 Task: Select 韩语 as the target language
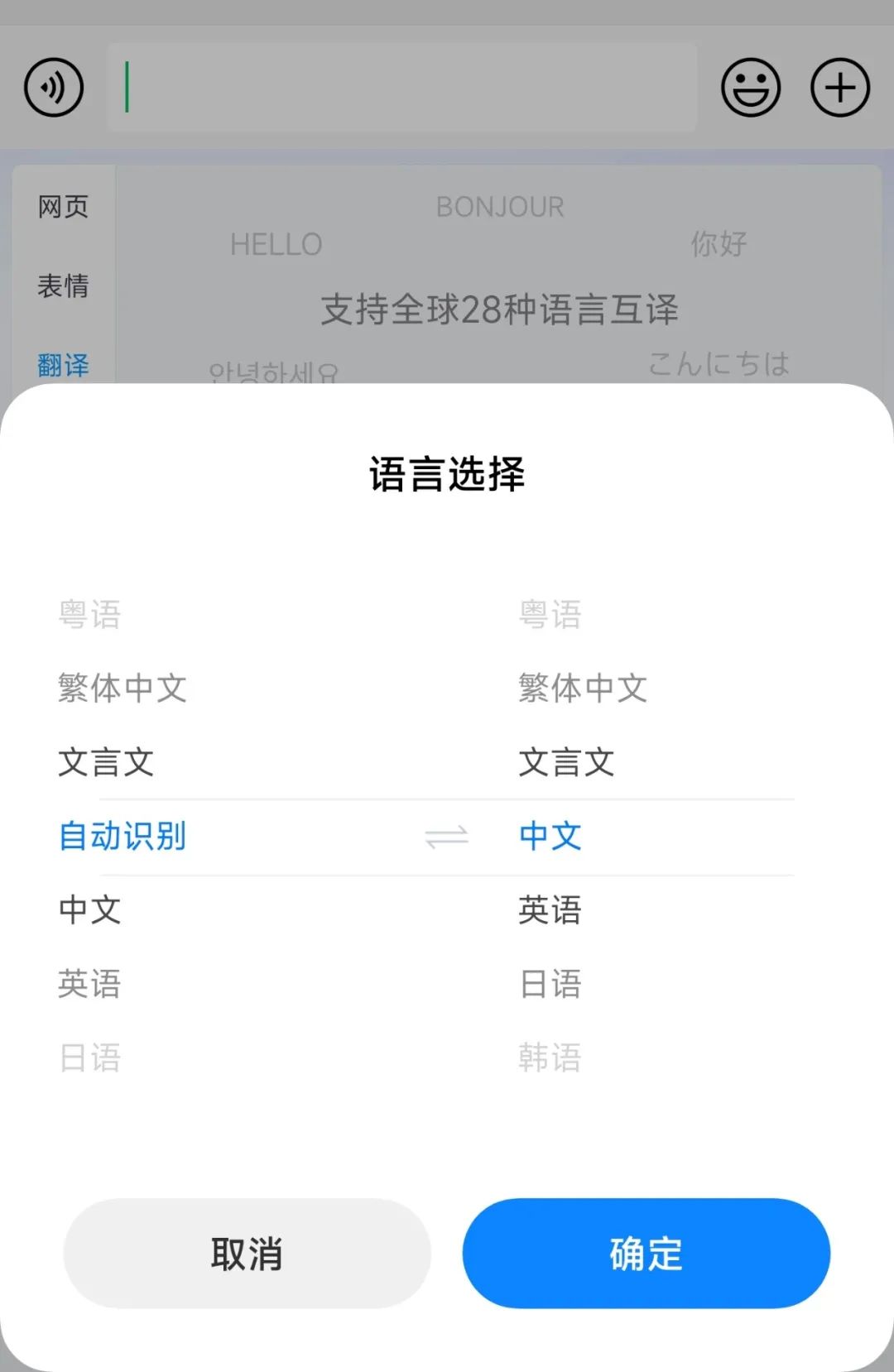[x=550, y=1057]
